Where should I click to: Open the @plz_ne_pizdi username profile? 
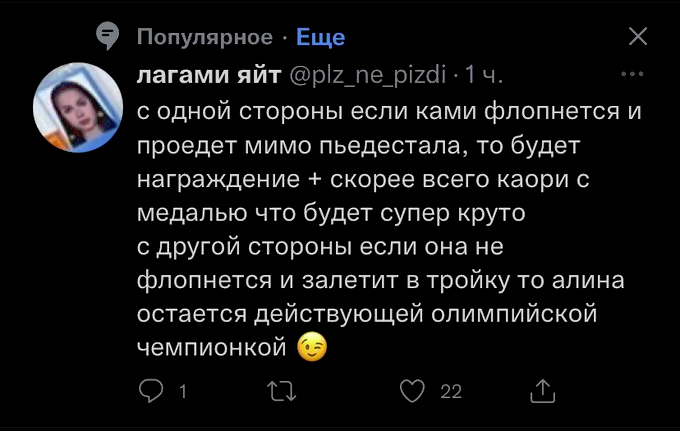(x=371, y=75)
